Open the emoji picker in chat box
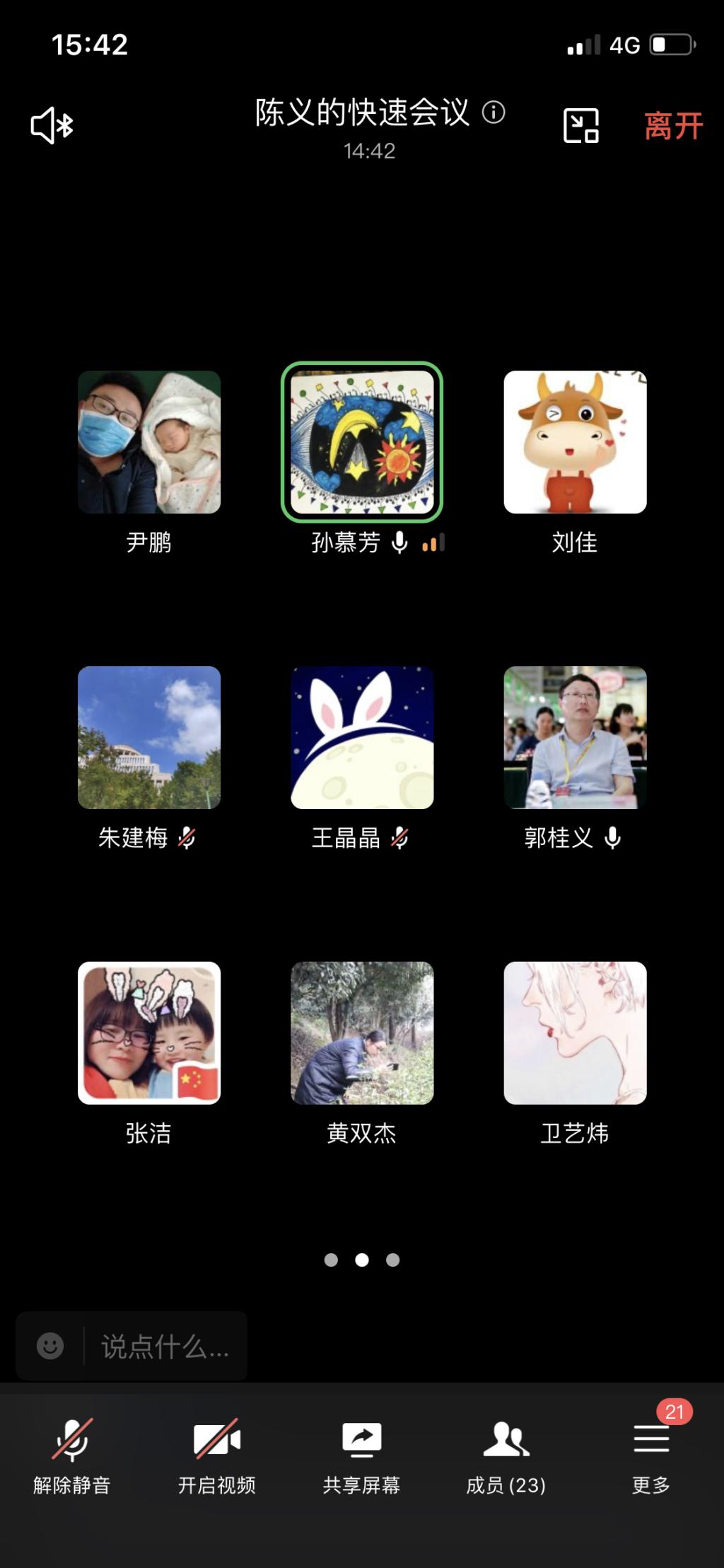The height and width of the screenshot is (1568, 724). tap(50, 1346)
